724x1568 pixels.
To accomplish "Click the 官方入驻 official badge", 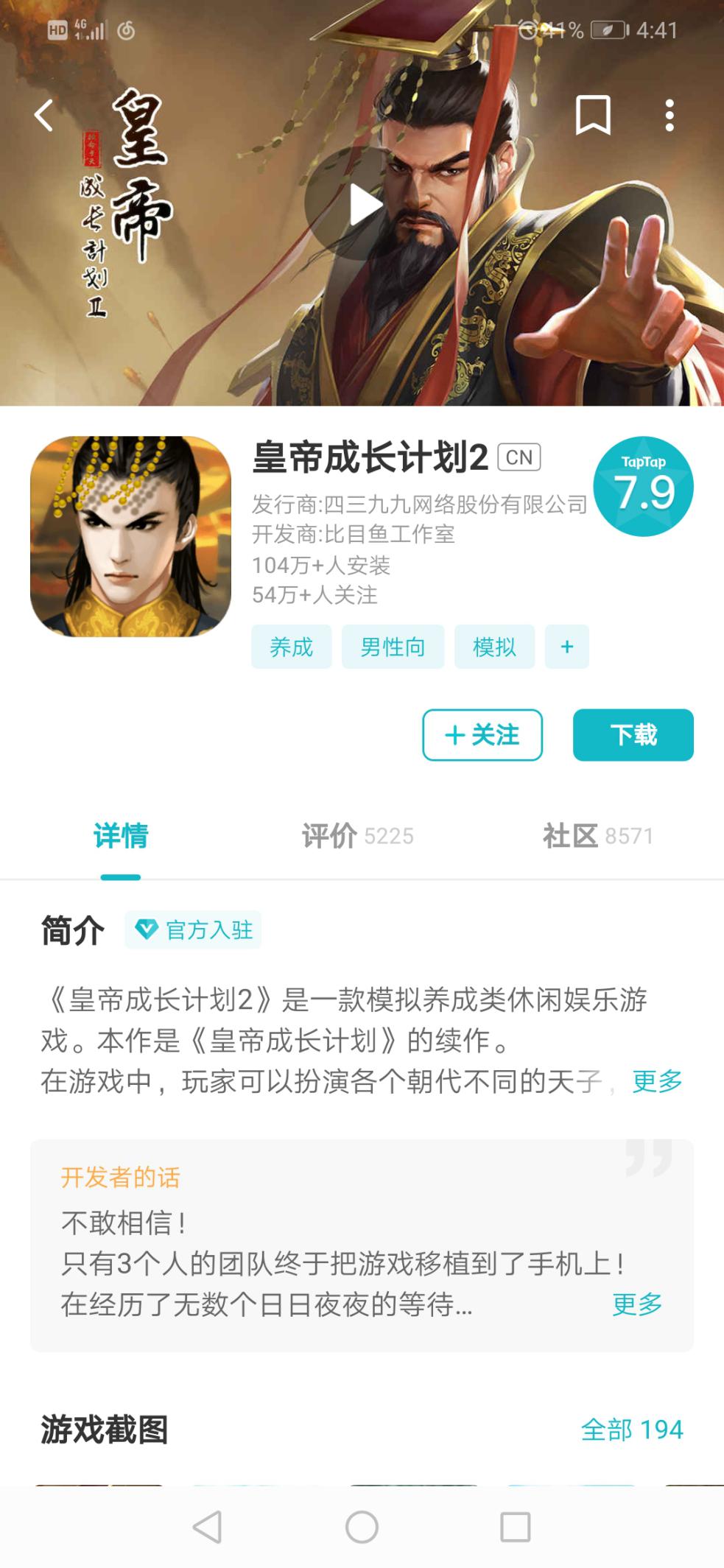I will pos(194,930).
